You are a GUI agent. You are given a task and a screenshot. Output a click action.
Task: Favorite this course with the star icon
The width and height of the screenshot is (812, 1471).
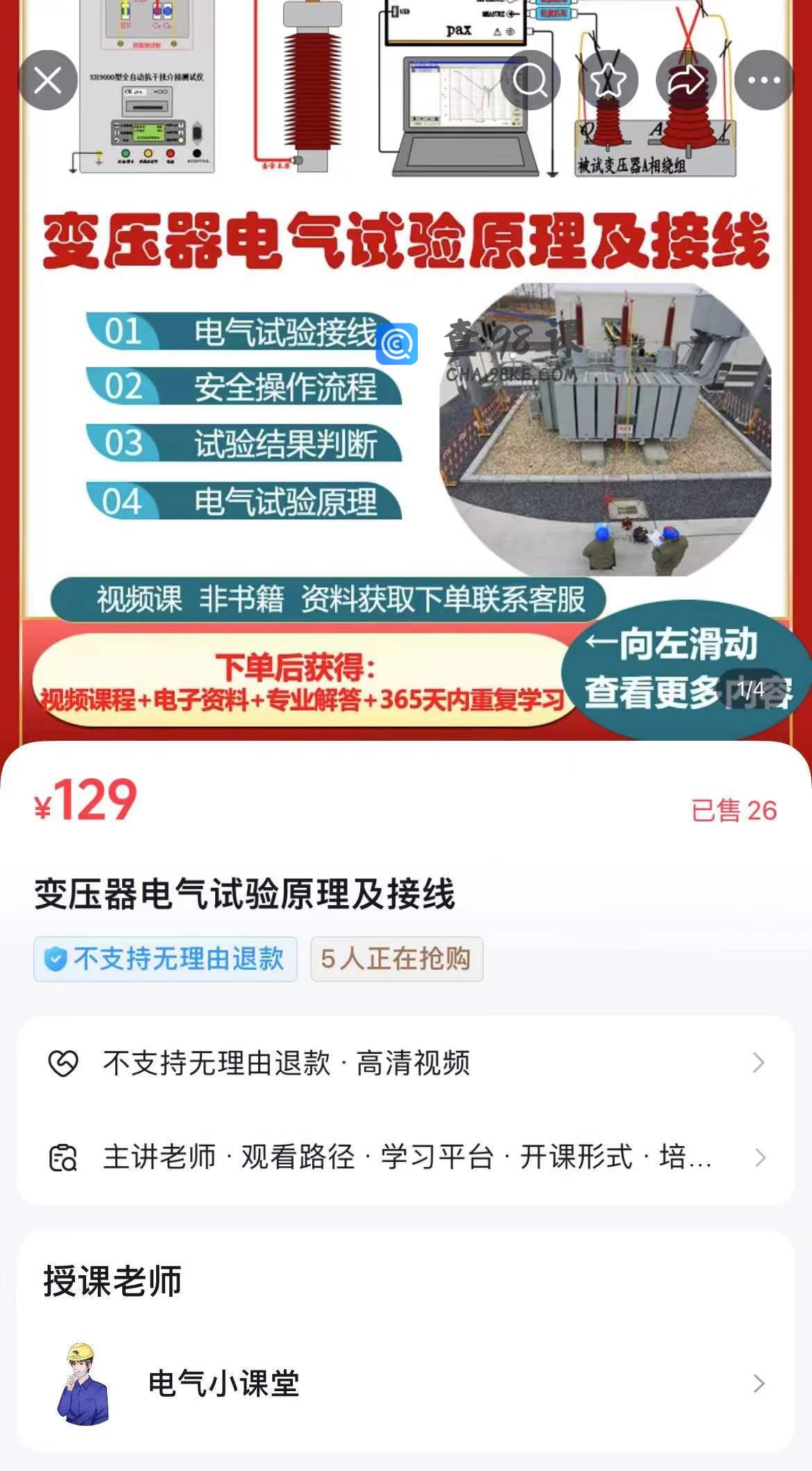[x=608, y=81]
